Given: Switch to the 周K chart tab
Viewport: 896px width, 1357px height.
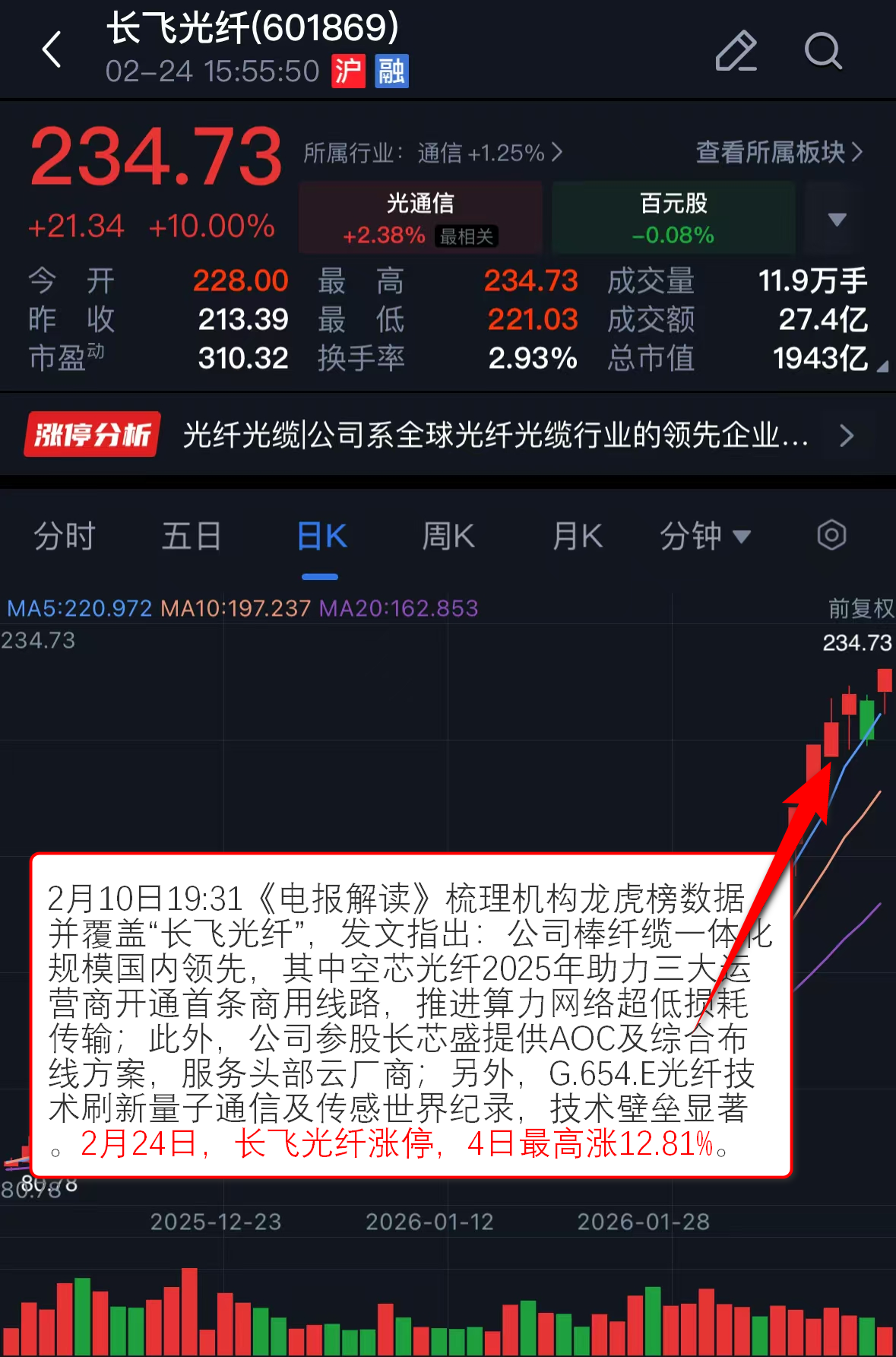Looking at the screenshot, I should coord(448,537).
